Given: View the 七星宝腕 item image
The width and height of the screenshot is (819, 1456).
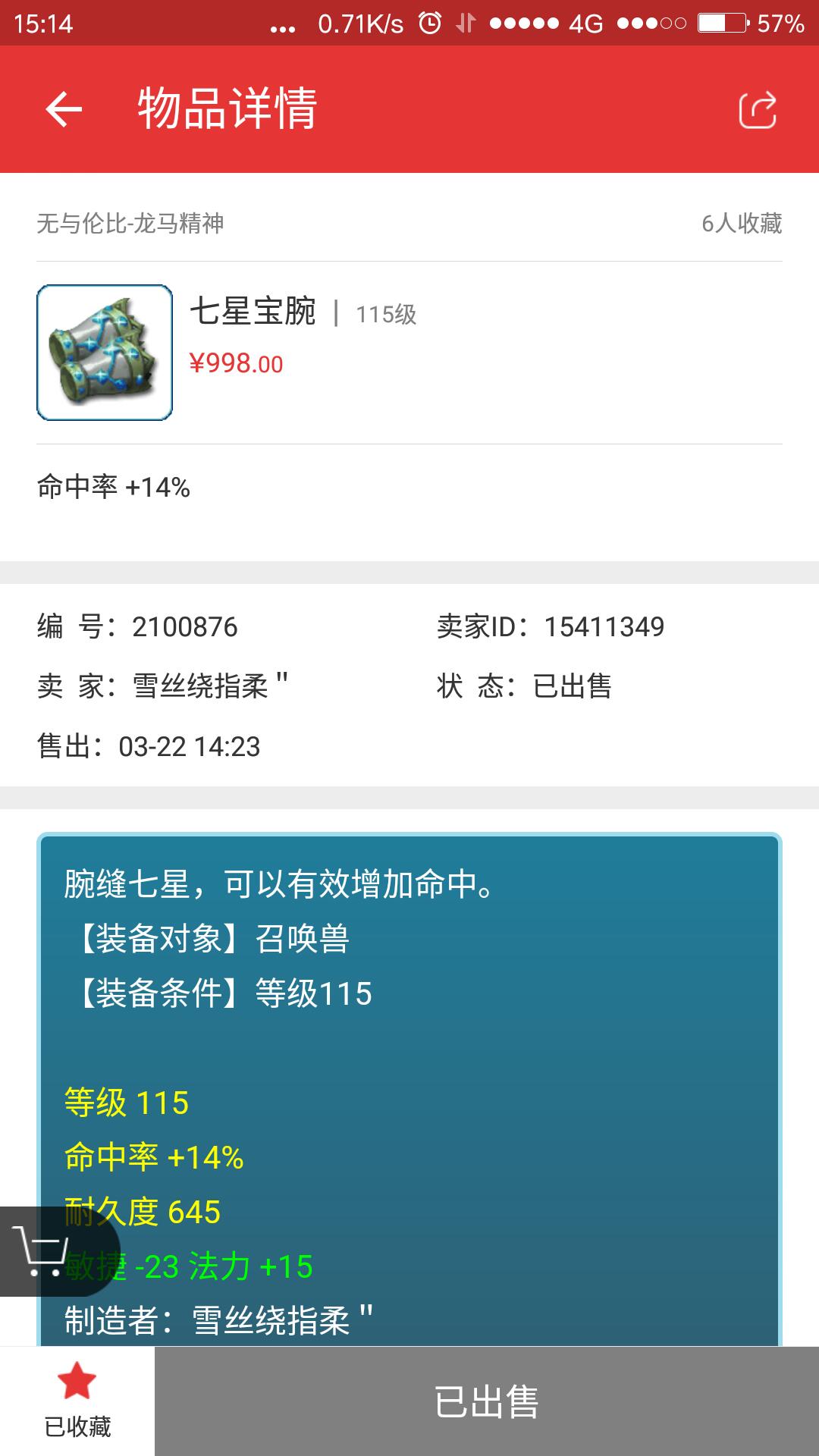Looking at the screenshot, I should [105, 353].
